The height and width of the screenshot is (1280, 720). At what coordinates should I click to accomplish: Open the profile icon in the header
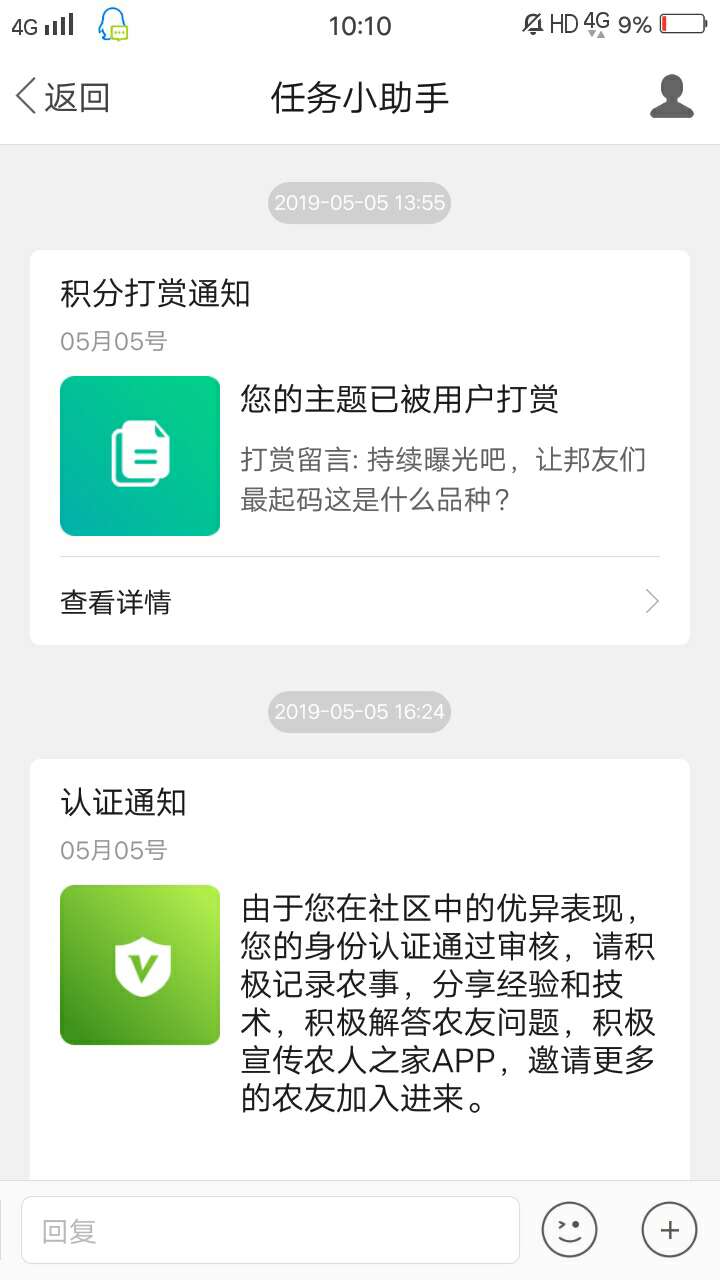[672, 97]
